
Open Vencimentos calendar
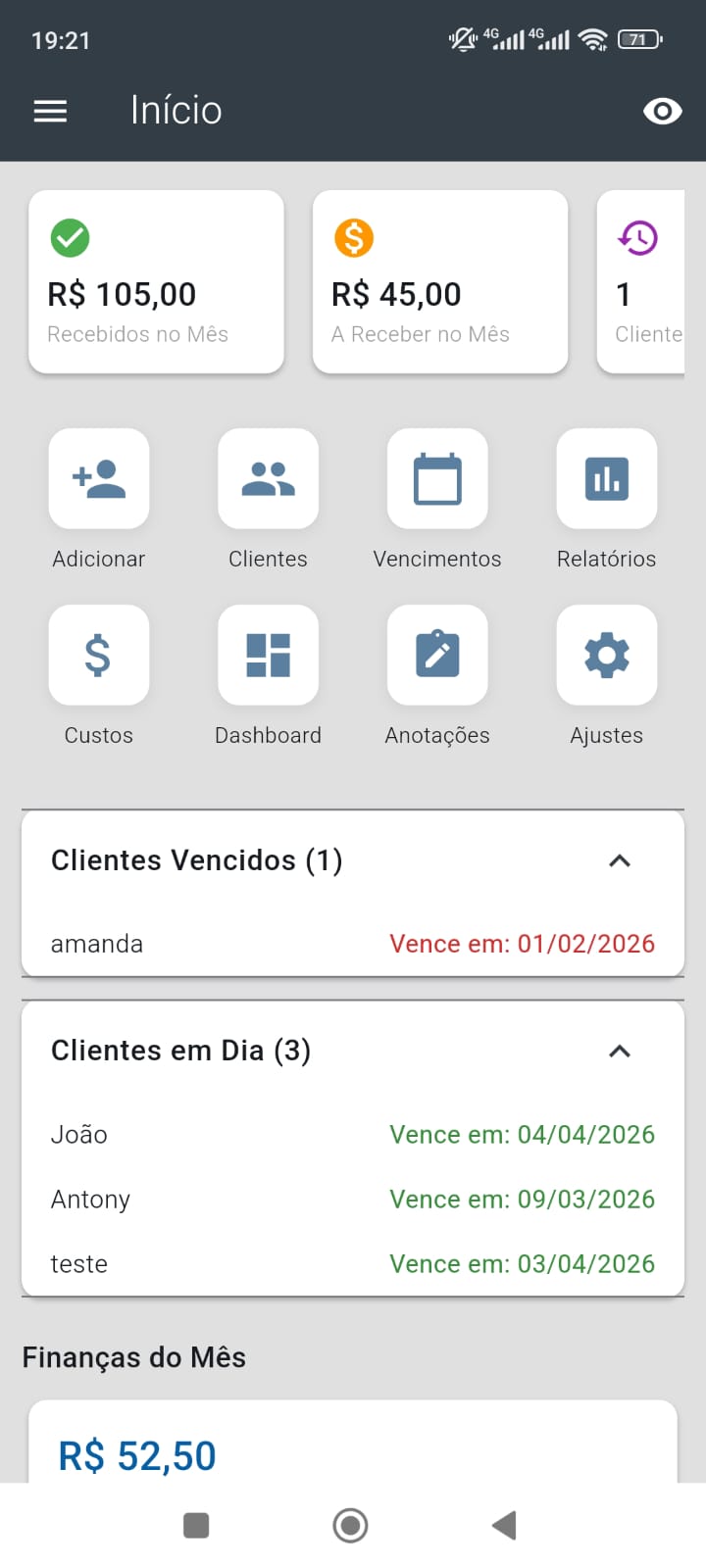437,479
